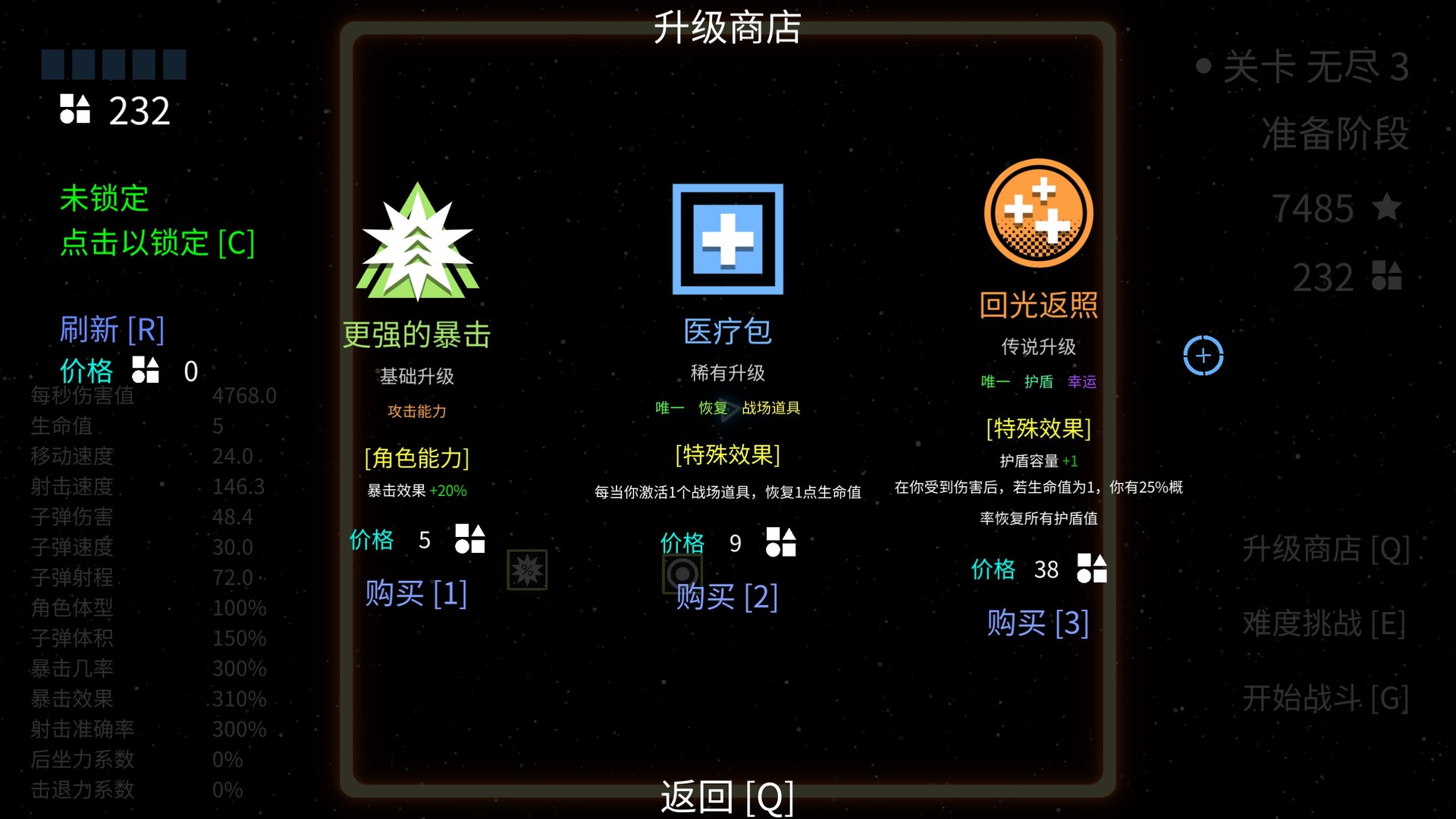Purchase 医疗包 with 购买 [2]

coord(726,597)
